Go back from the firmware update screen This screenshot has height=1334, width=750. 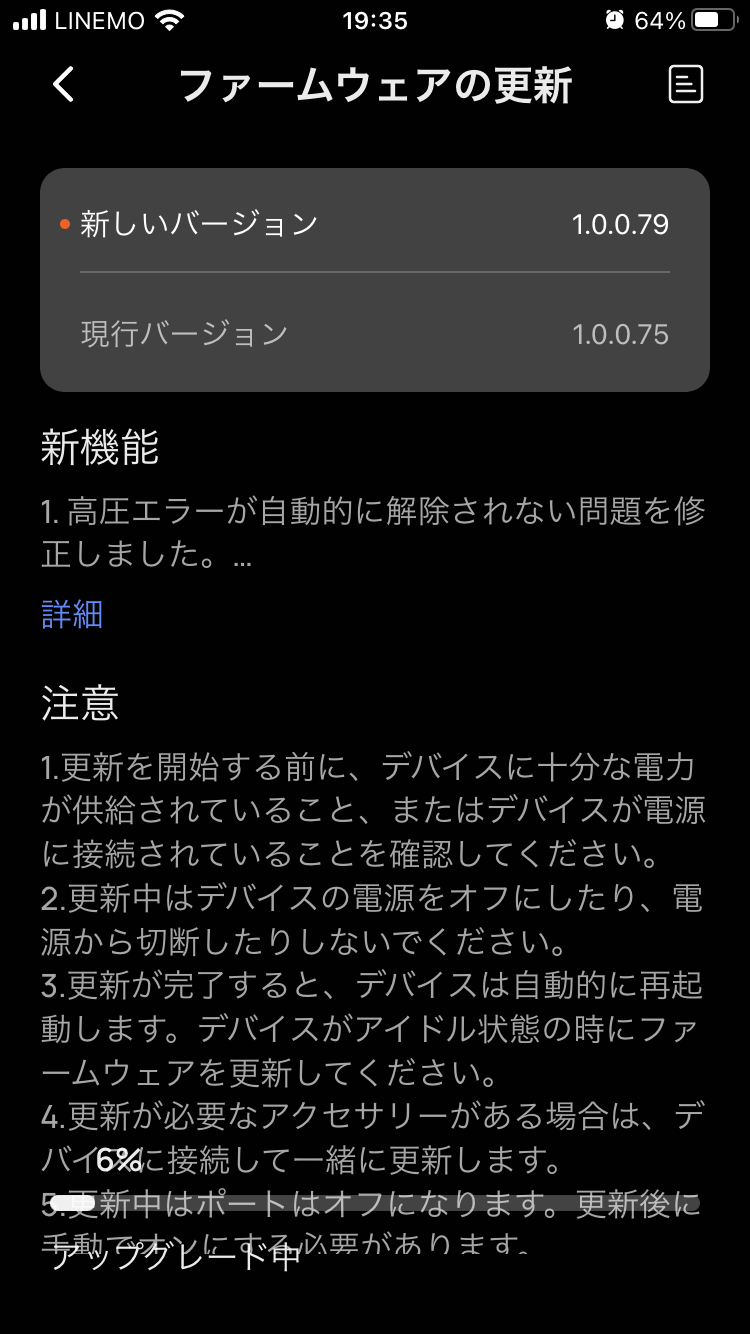[63, 85]
